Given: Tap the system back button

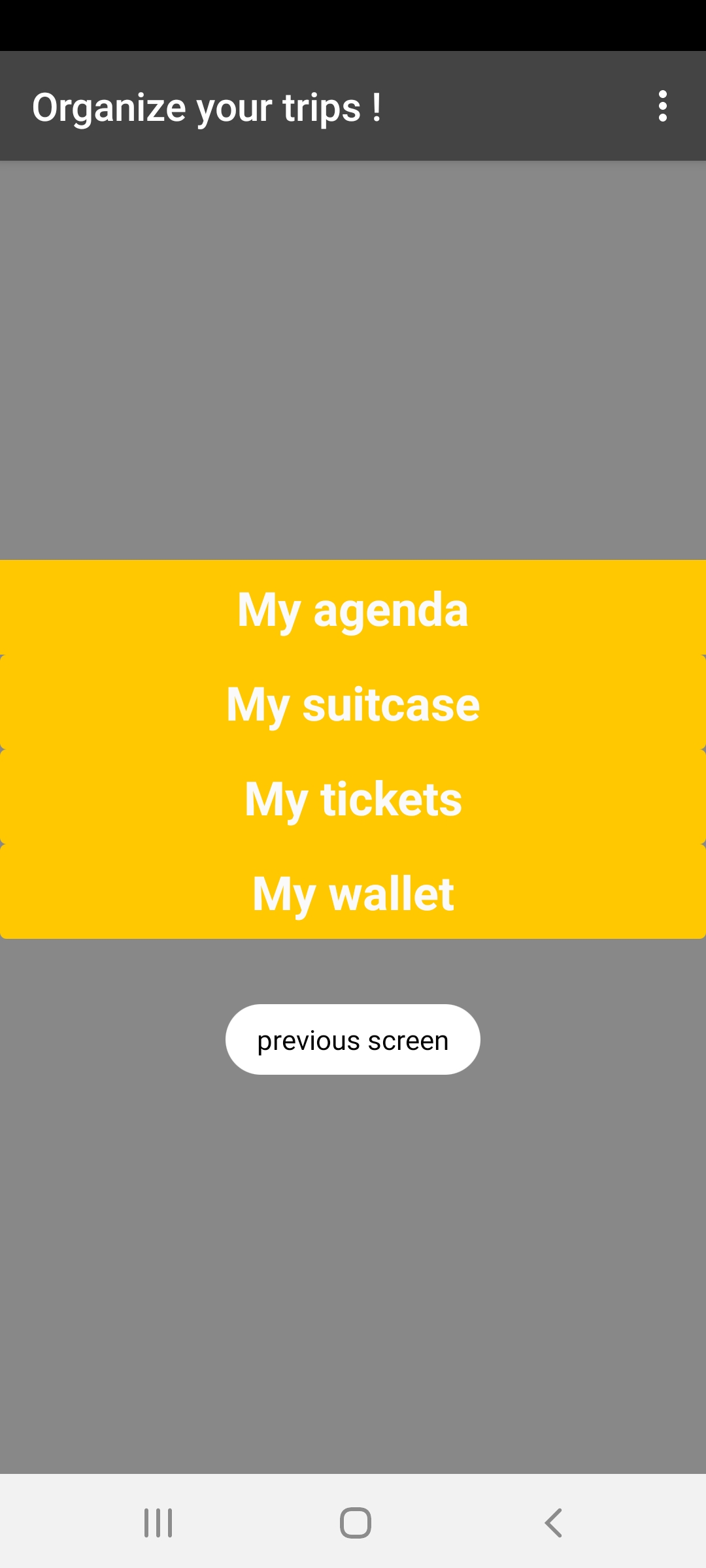Looking at the screenshot, I should point(553,1523).
